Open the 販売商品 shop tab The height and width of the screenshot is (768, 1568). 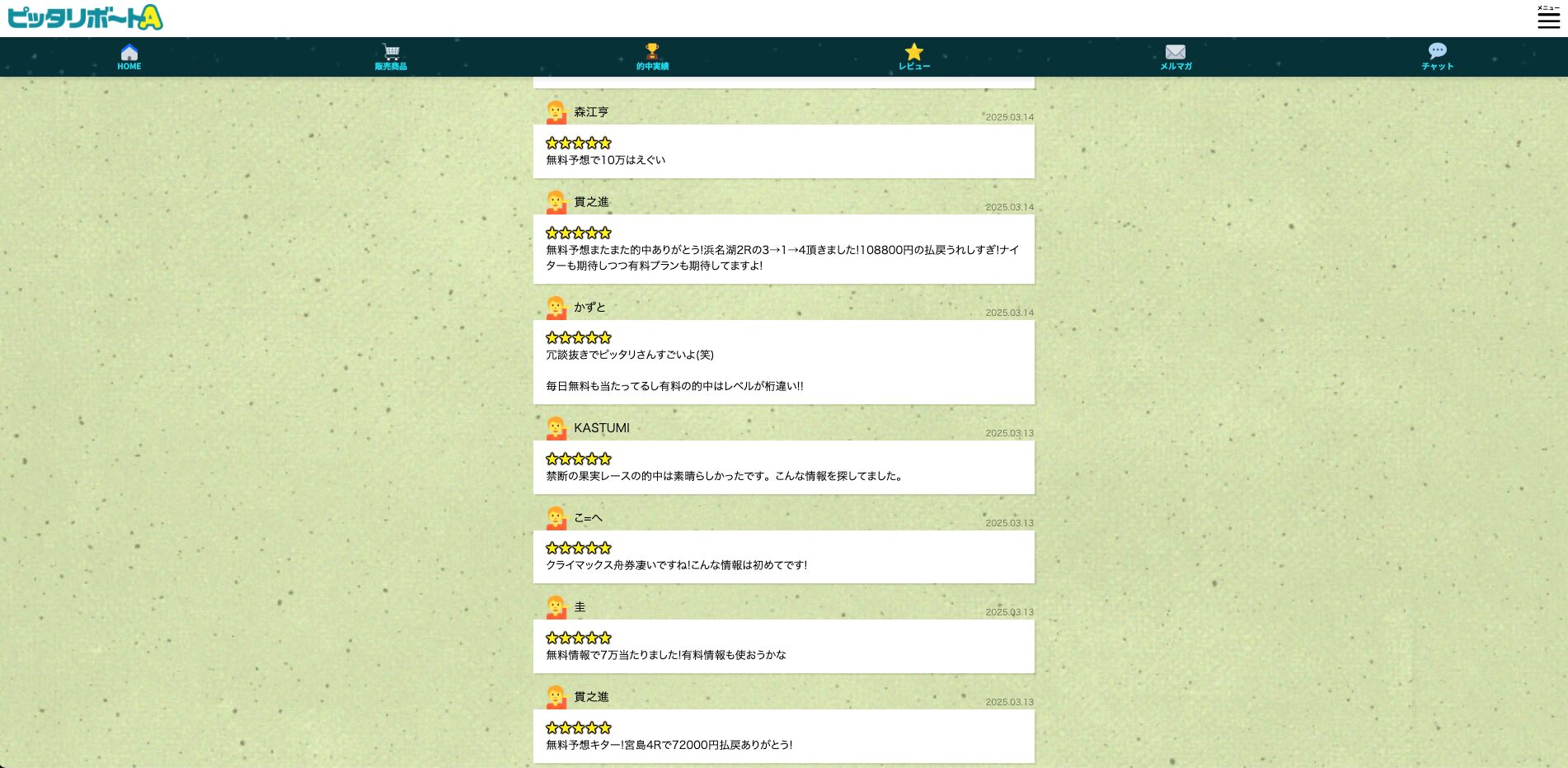pos(391,57)
